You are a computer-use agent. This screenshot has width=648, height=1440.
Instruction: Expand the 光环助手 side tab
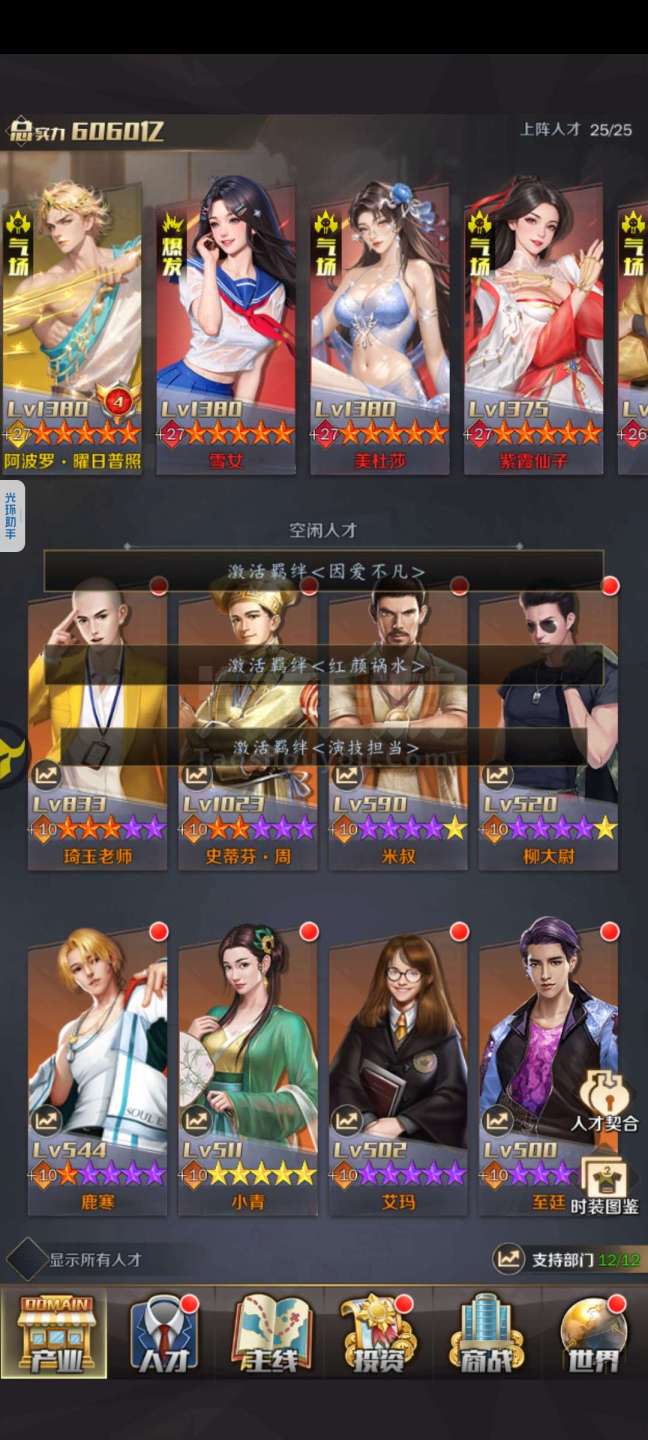[11, 516]
